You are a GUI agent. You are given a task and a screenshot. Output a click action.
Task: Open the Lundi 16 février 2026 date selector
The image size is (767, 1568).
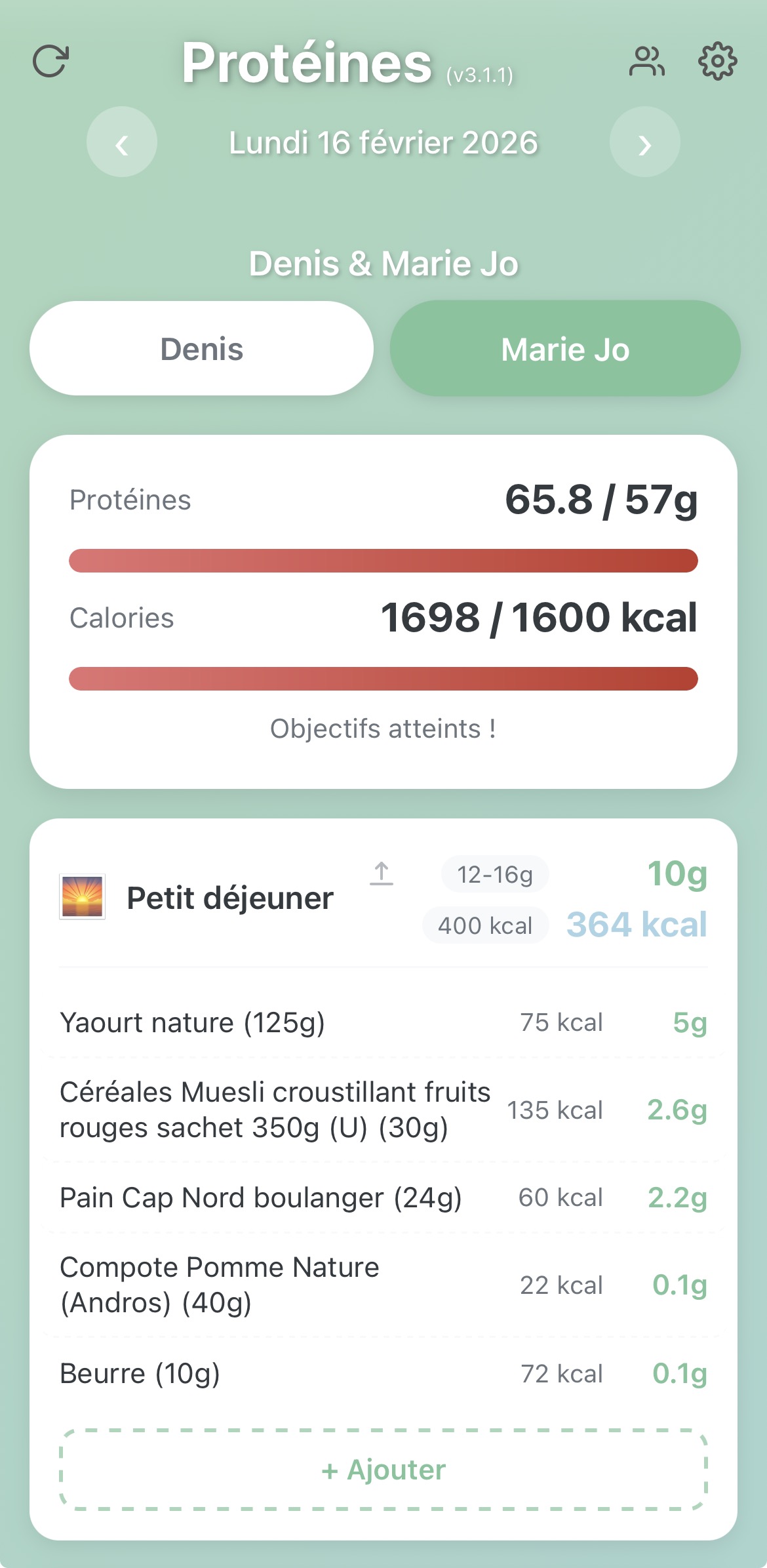click(383, 142)
